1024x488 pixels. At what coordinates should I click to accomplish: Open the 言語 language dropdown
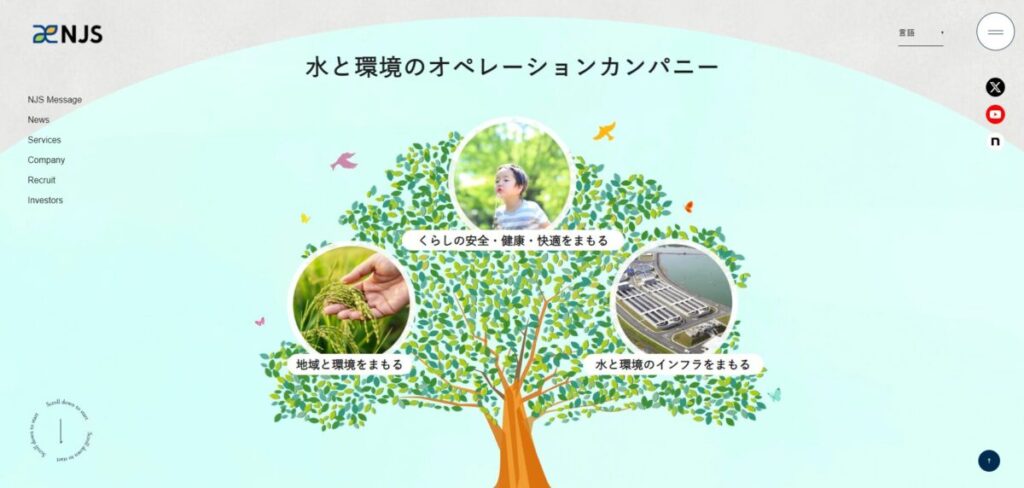point(919,33)
